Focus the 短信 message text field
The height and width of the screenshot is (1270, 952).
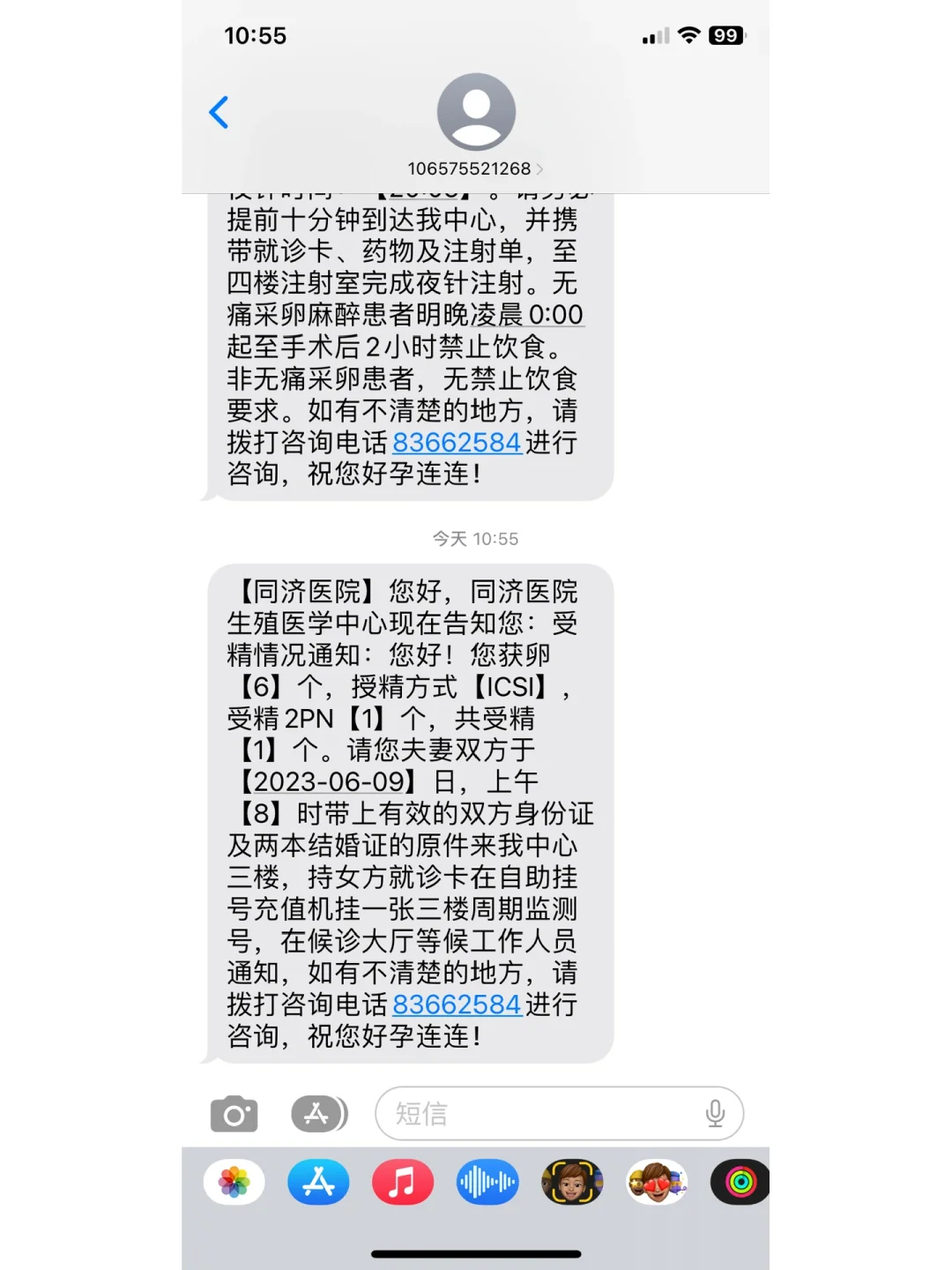[x=538, y=1114]
